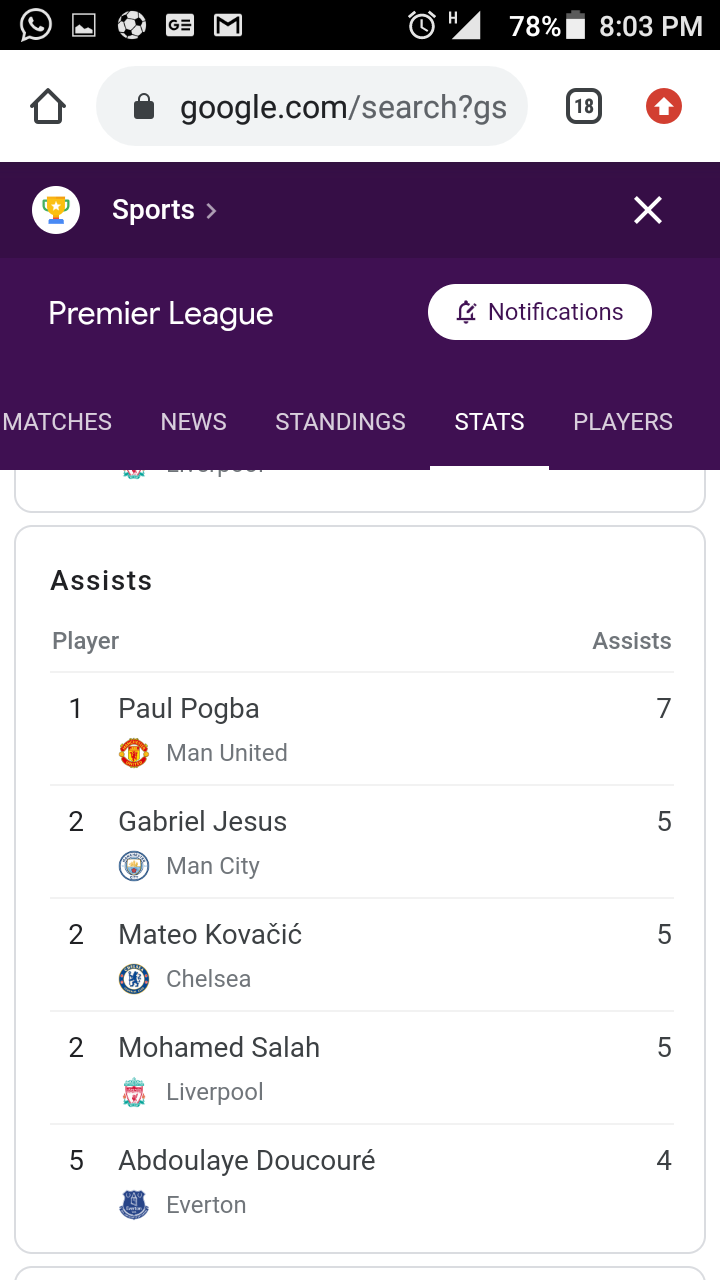Switch to the Players tab
The image size is (720, 1280).
click(623, 422)
